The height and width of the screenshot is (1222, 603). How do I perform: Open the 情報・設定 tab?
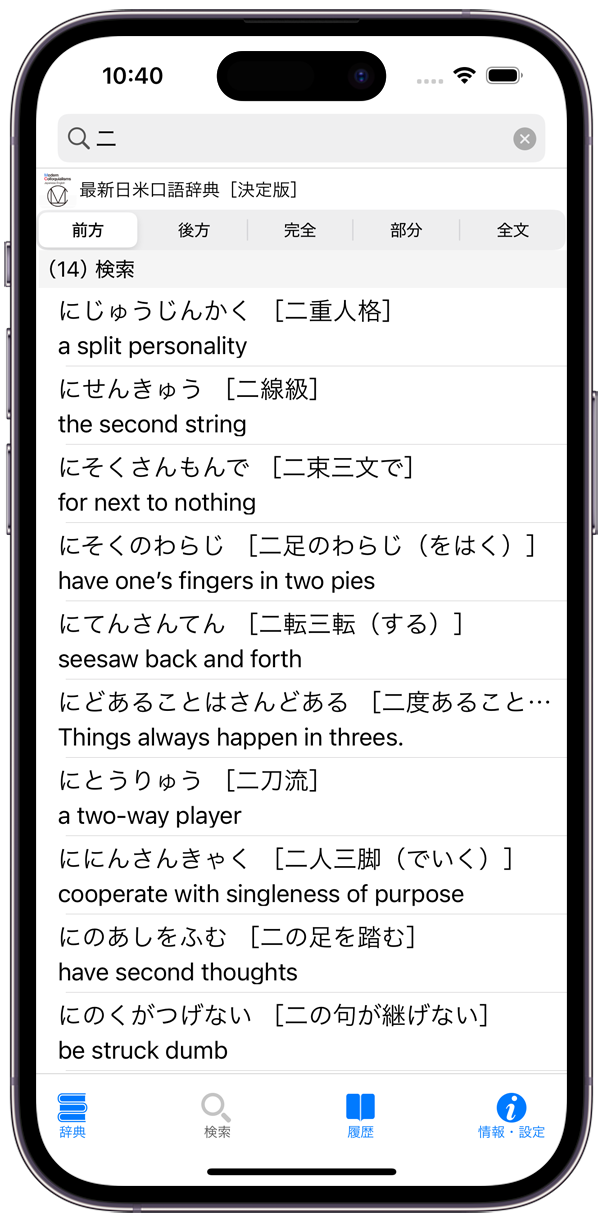coord(511,1115)
